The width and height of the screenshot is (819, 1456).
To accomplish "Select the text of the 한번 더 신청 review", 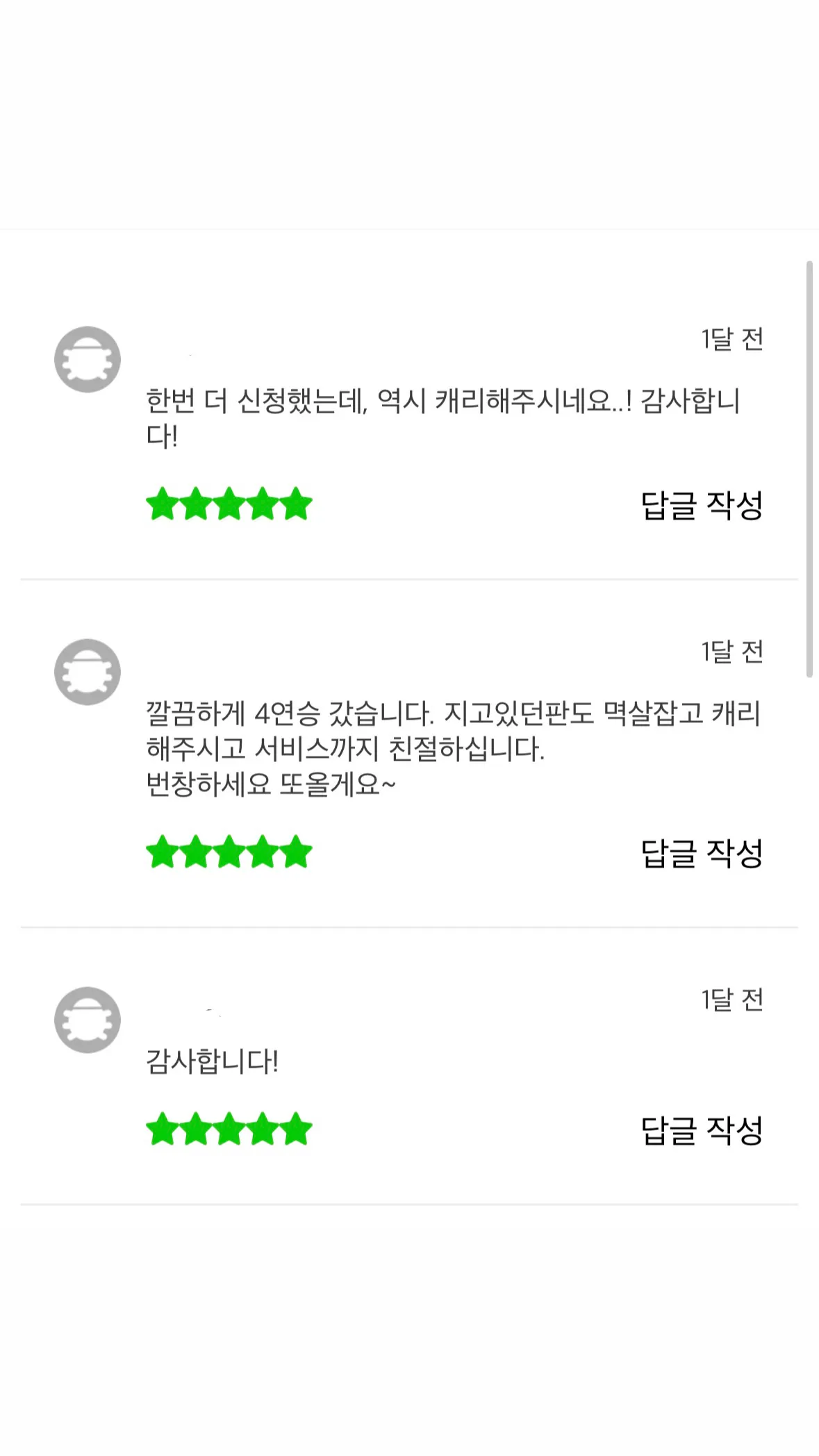I will (445, 417).
